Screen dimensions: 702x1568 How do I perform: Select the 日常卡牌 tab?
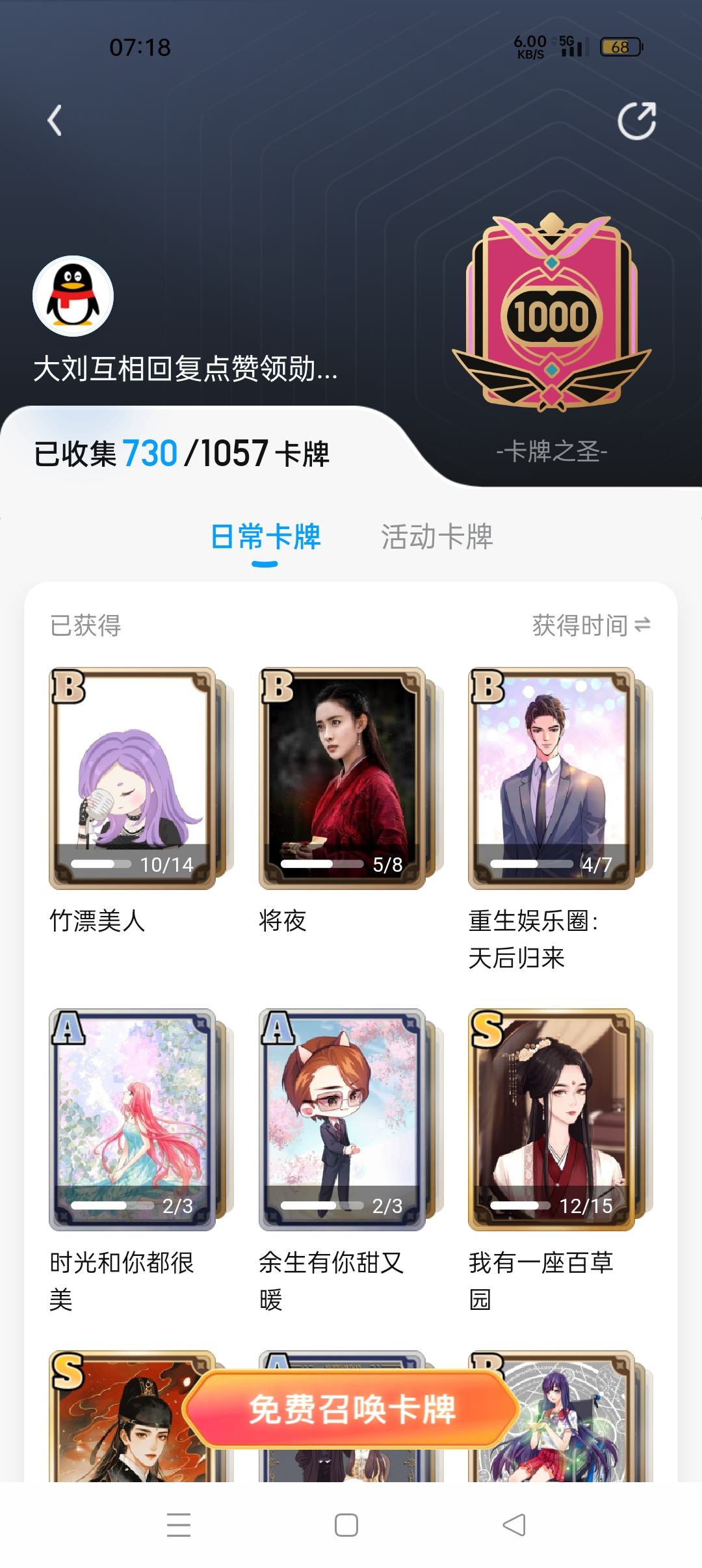coord(265,537)
